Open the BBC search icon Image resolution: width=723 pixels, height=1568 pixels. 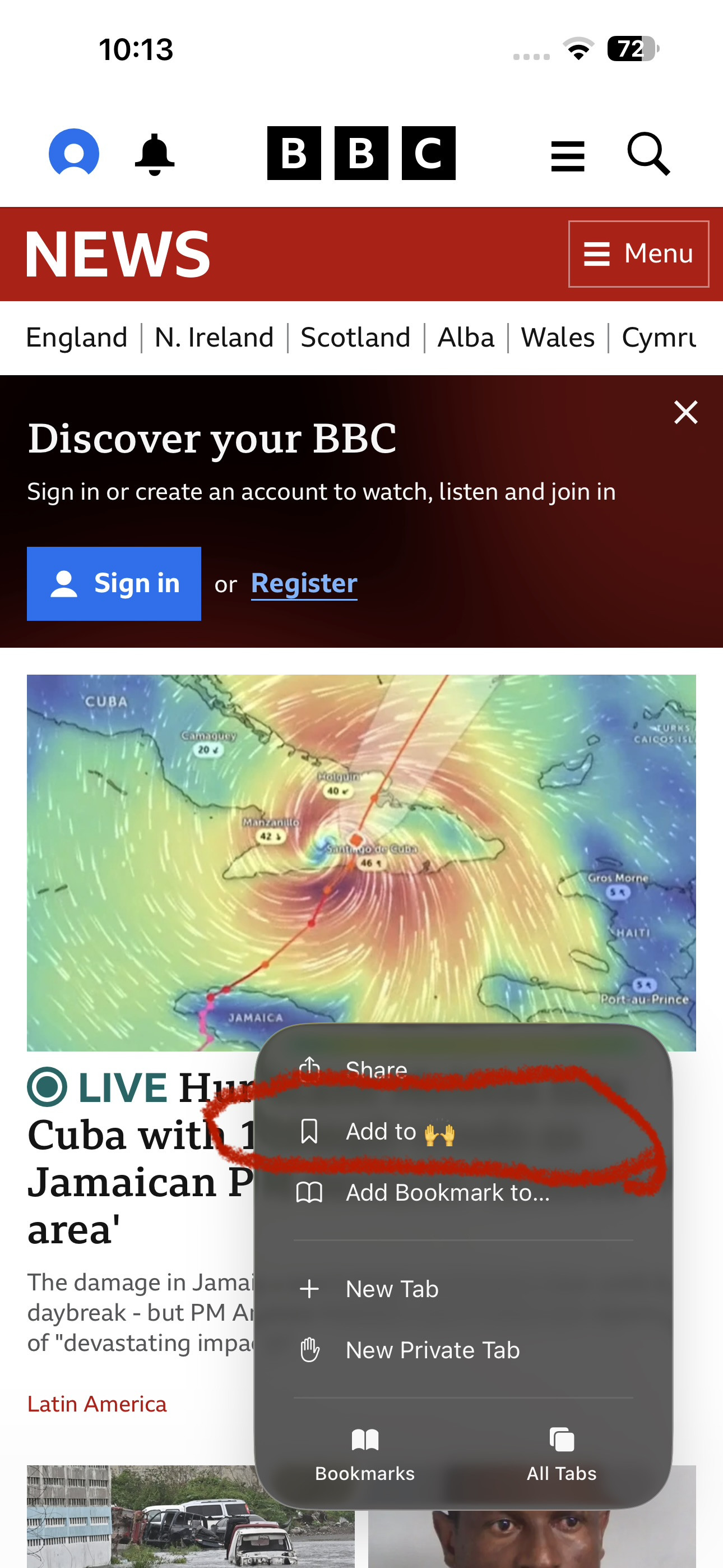point(649,155)
